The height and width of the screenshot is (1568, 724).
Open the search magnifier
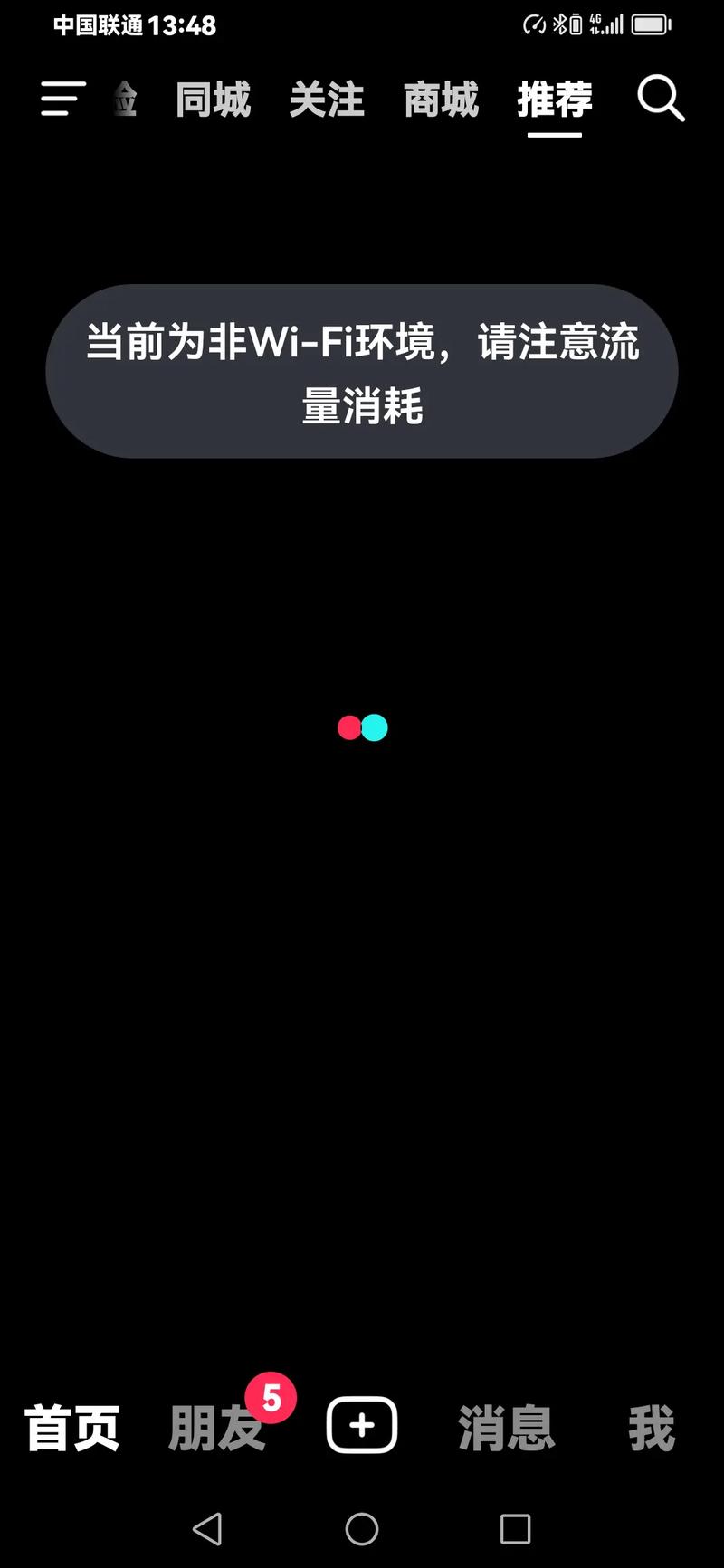pyautogui.click(x=661, y=99)
